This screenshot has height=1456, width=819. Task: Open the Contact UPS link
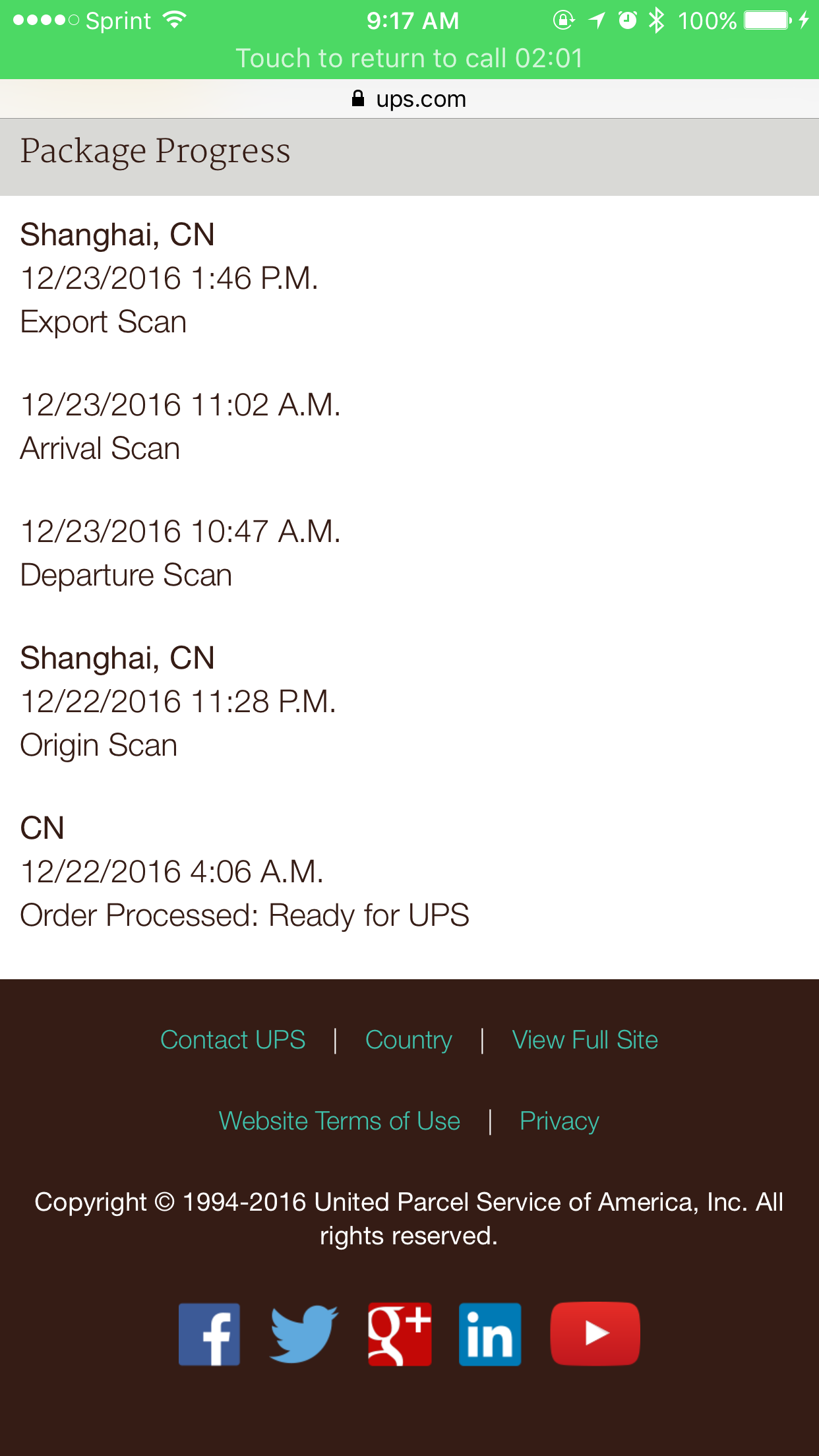233,1040
